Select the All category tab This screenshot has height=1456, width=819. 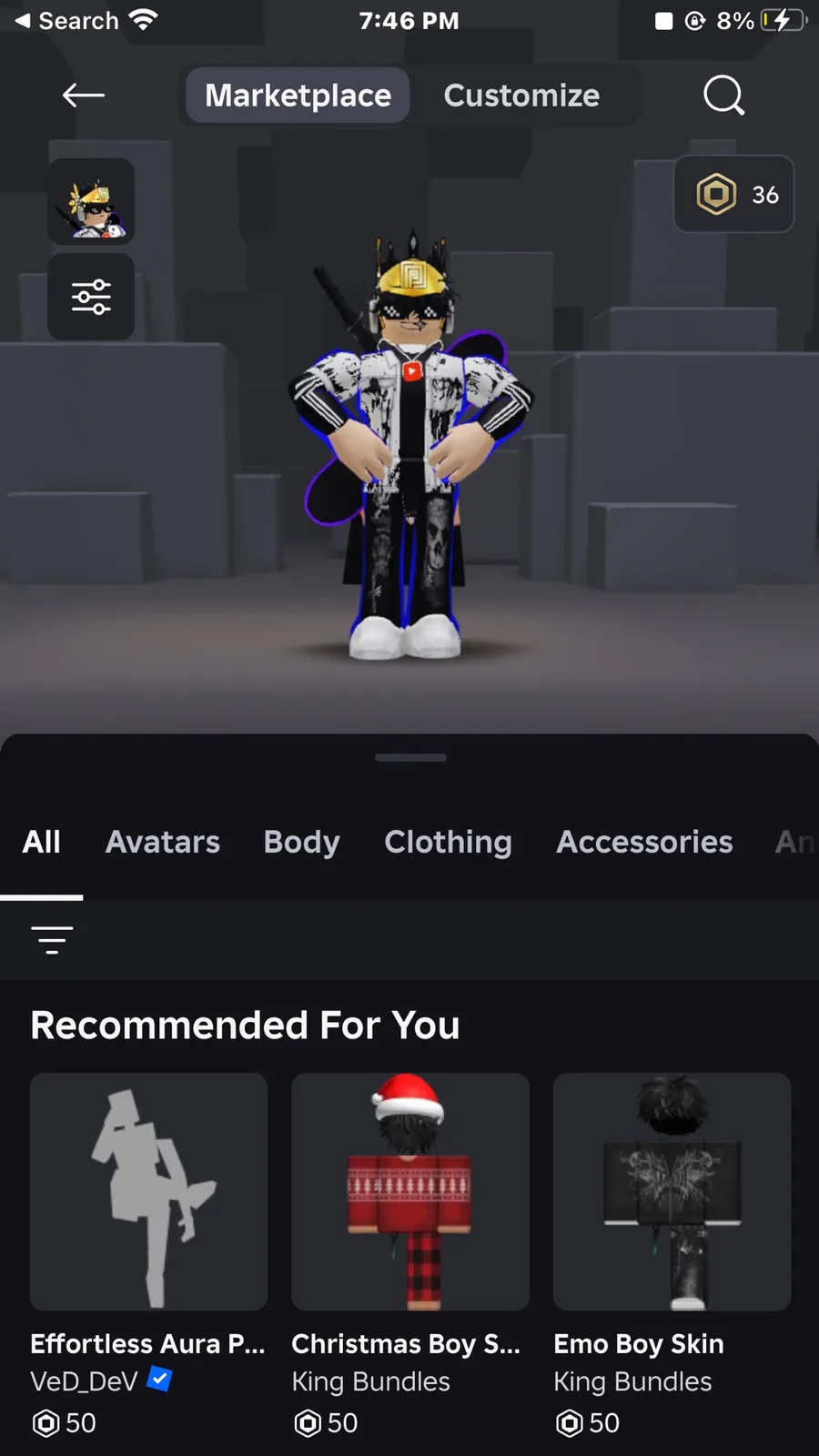click(42, 842)
